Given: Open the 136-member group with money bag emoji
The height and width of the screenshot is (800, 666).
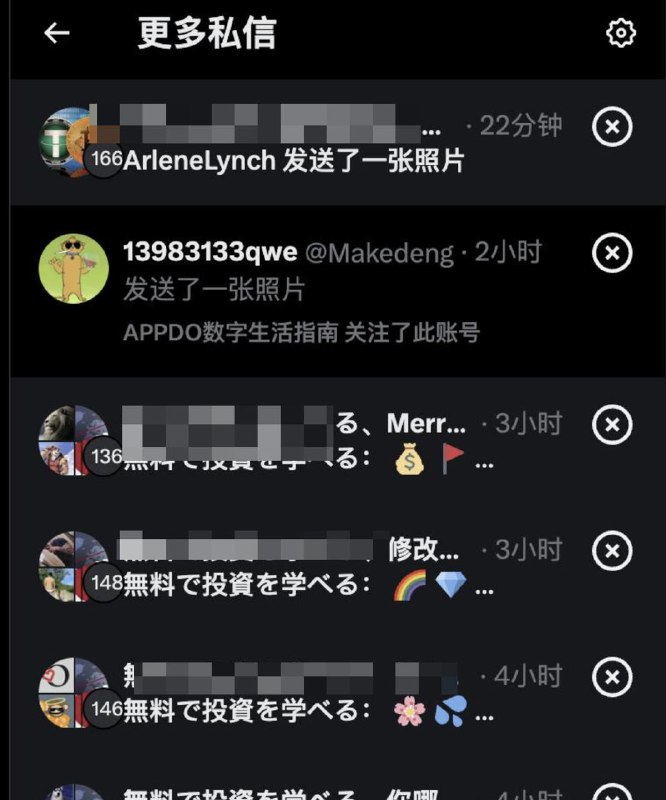Looking at the screenshot, I should (x=300, y=440).
